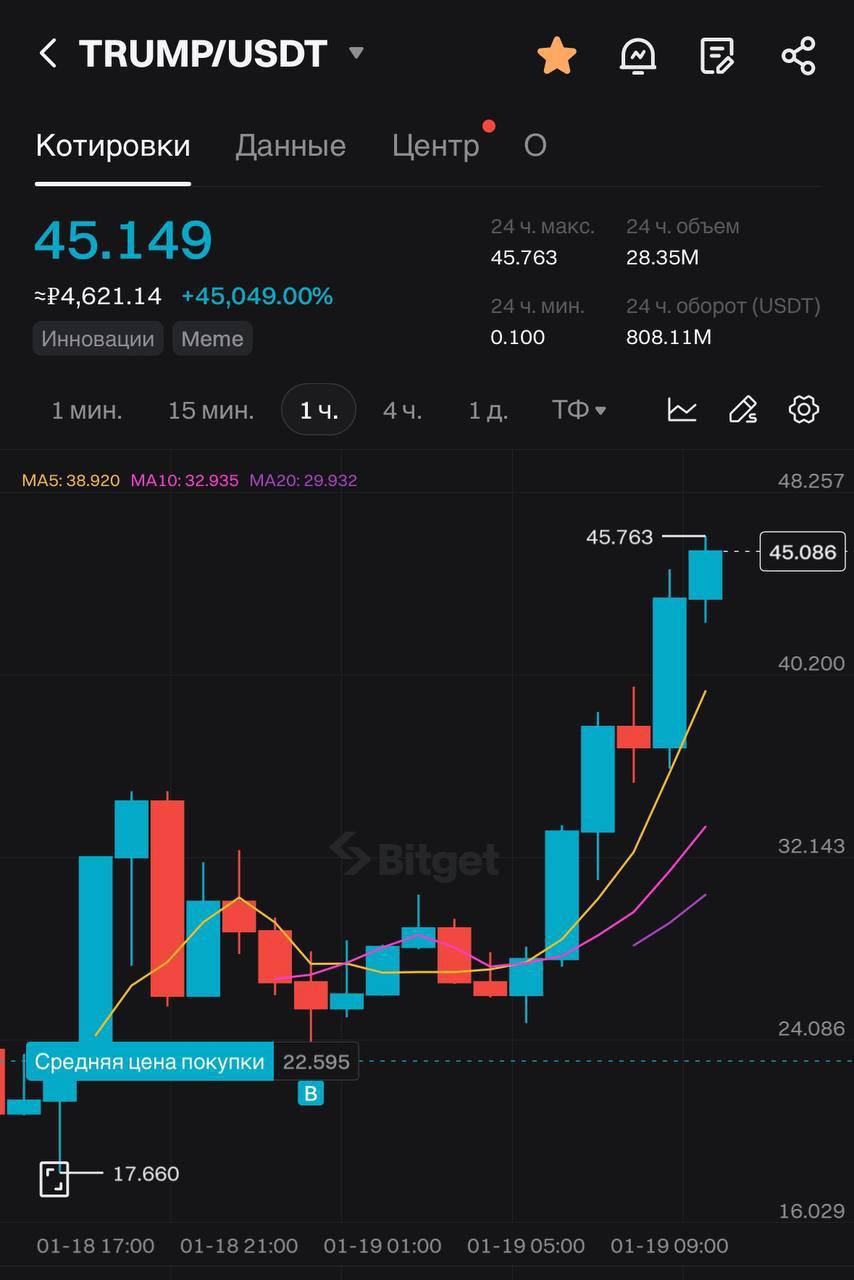Open the notes edit icon

tap(717, 55)
